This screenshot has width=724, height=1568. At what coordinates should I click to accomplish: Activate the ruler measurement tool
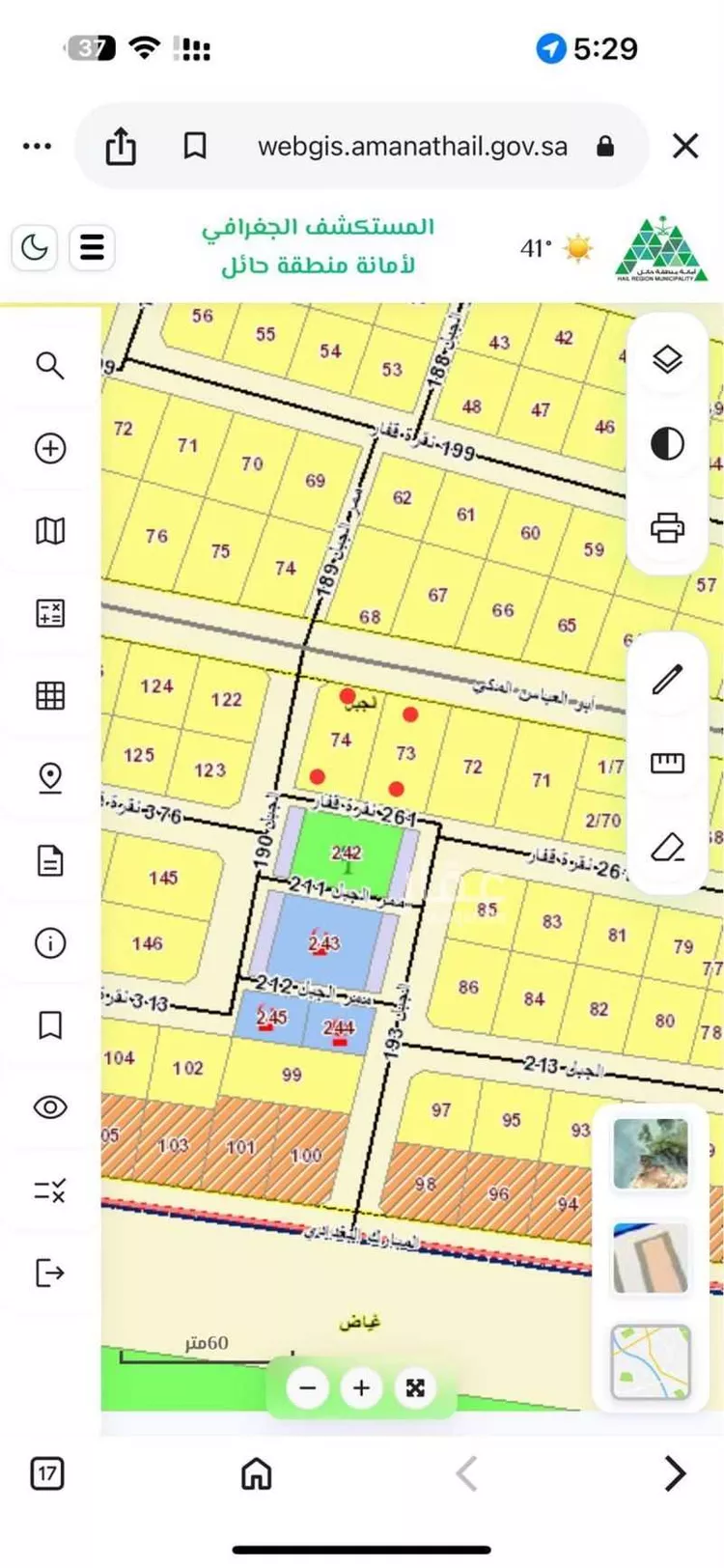point(667,764)
